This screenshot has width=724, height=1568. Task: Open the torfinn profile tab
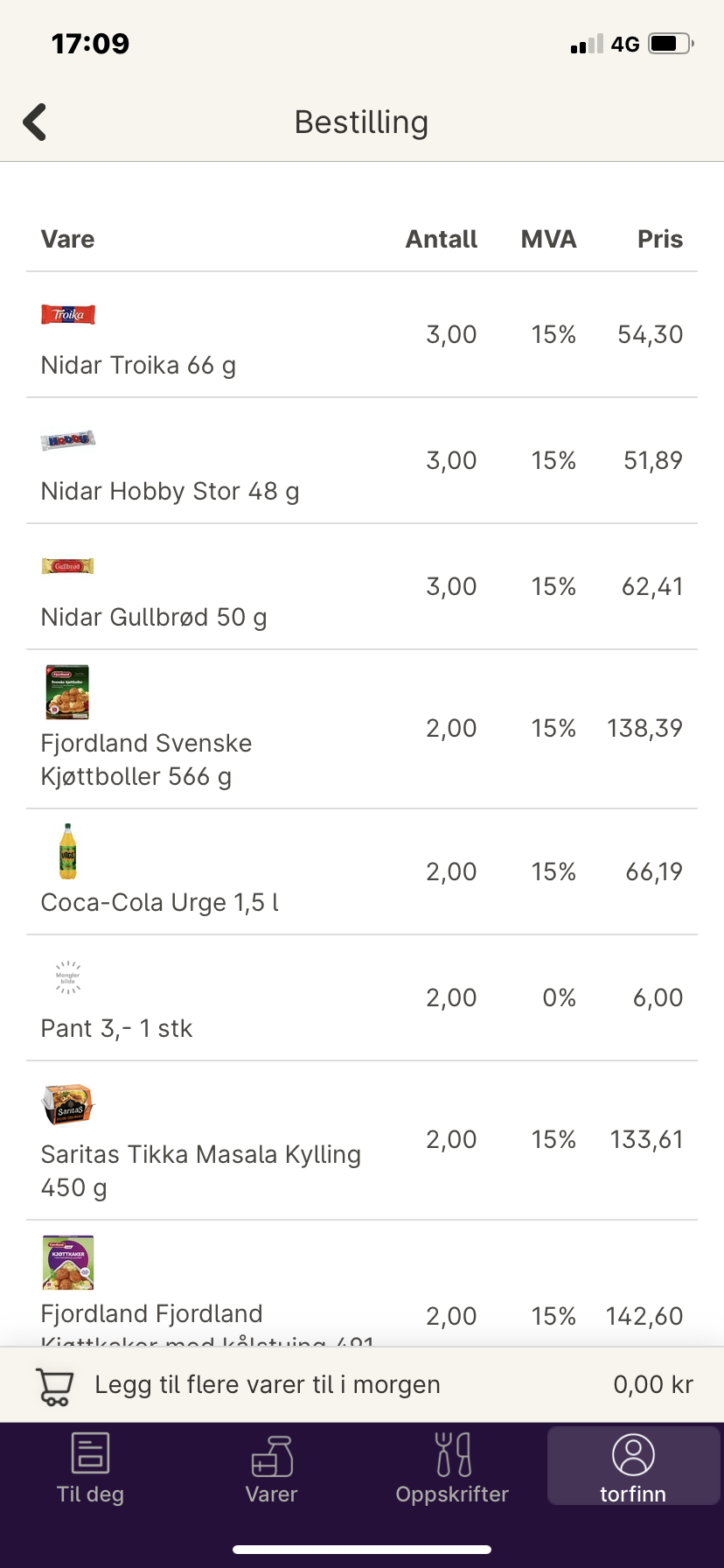633,1466
